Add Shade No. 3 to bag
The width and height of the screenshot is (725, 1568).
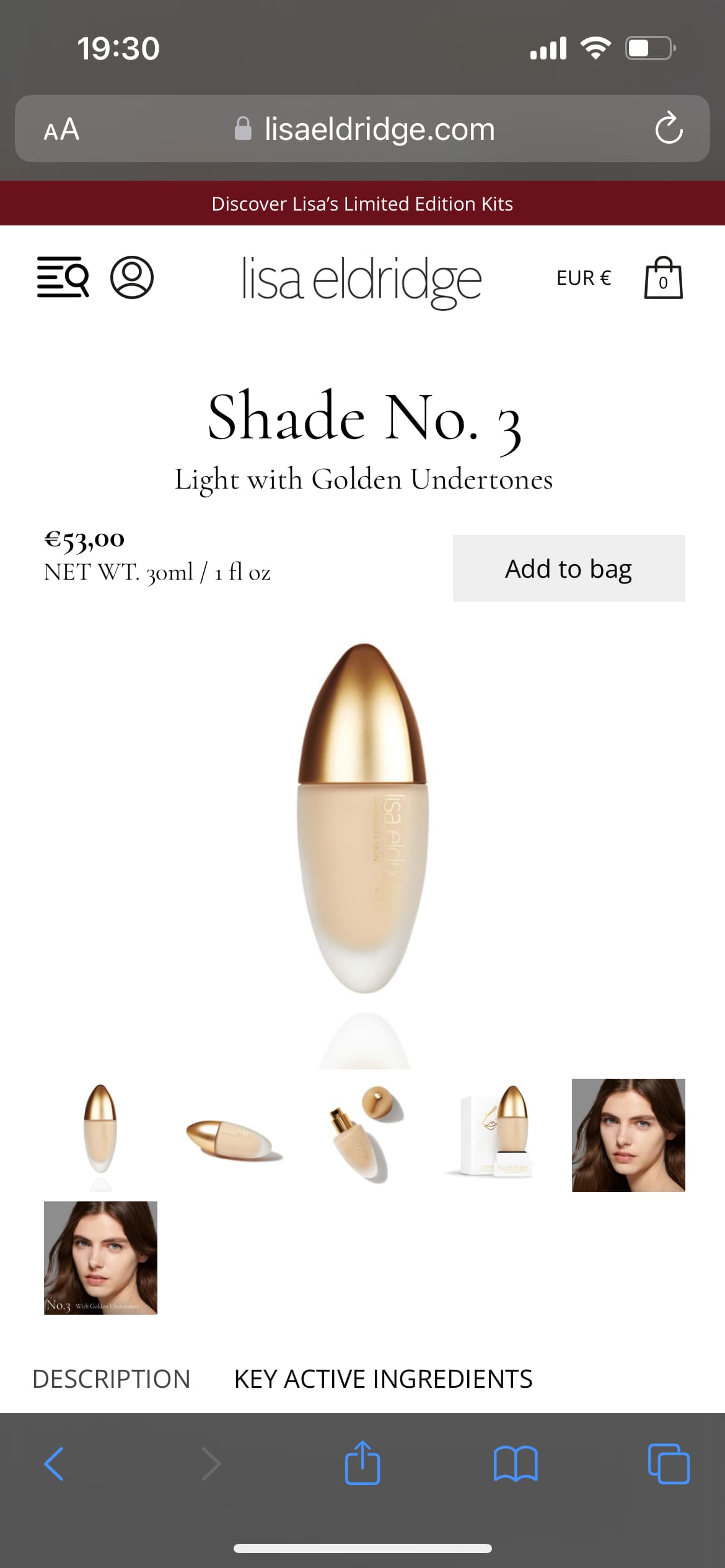click(569, 568)
